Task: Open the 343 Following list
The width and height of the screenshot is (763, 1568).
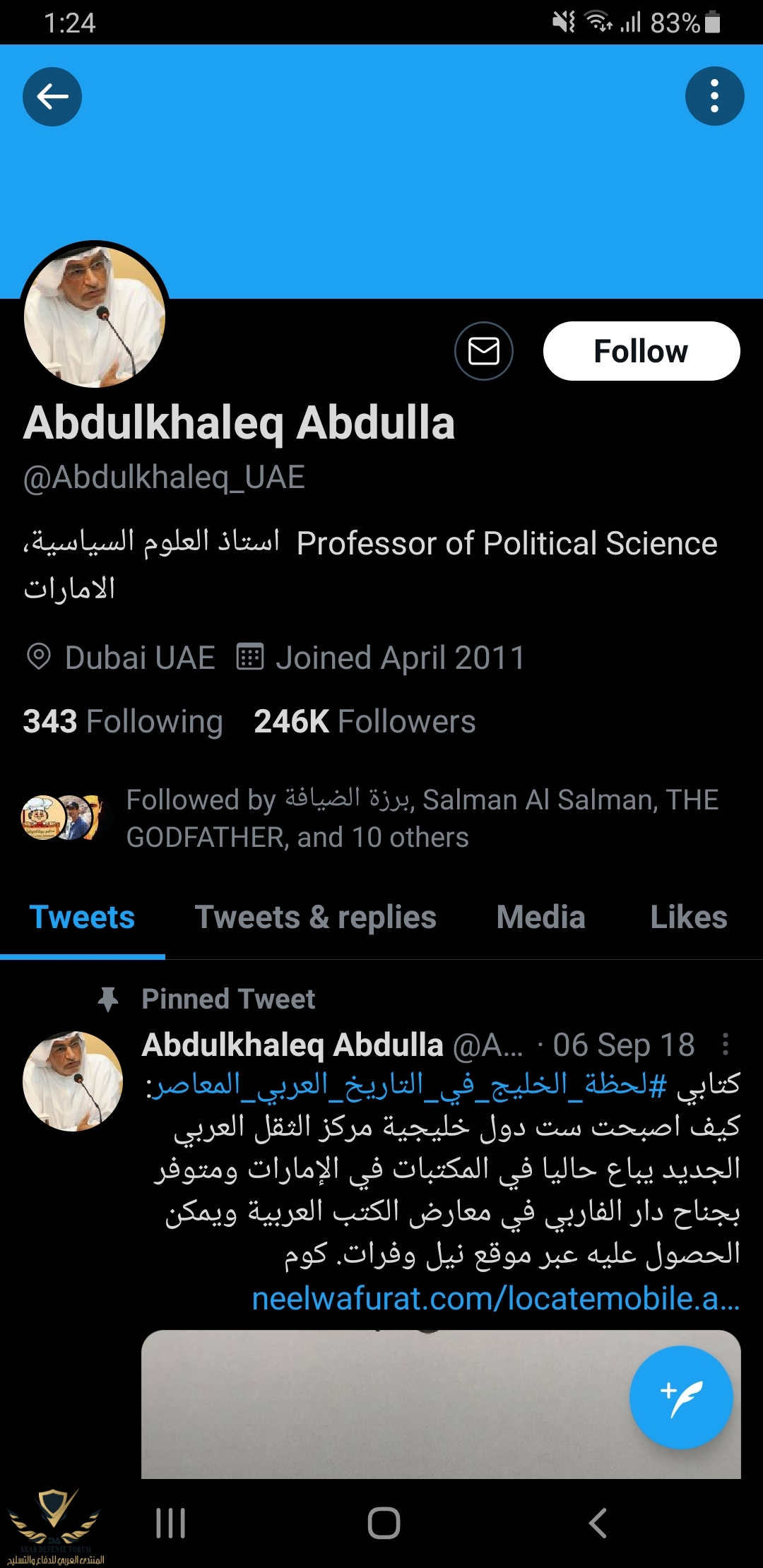Action: [123, 722]
